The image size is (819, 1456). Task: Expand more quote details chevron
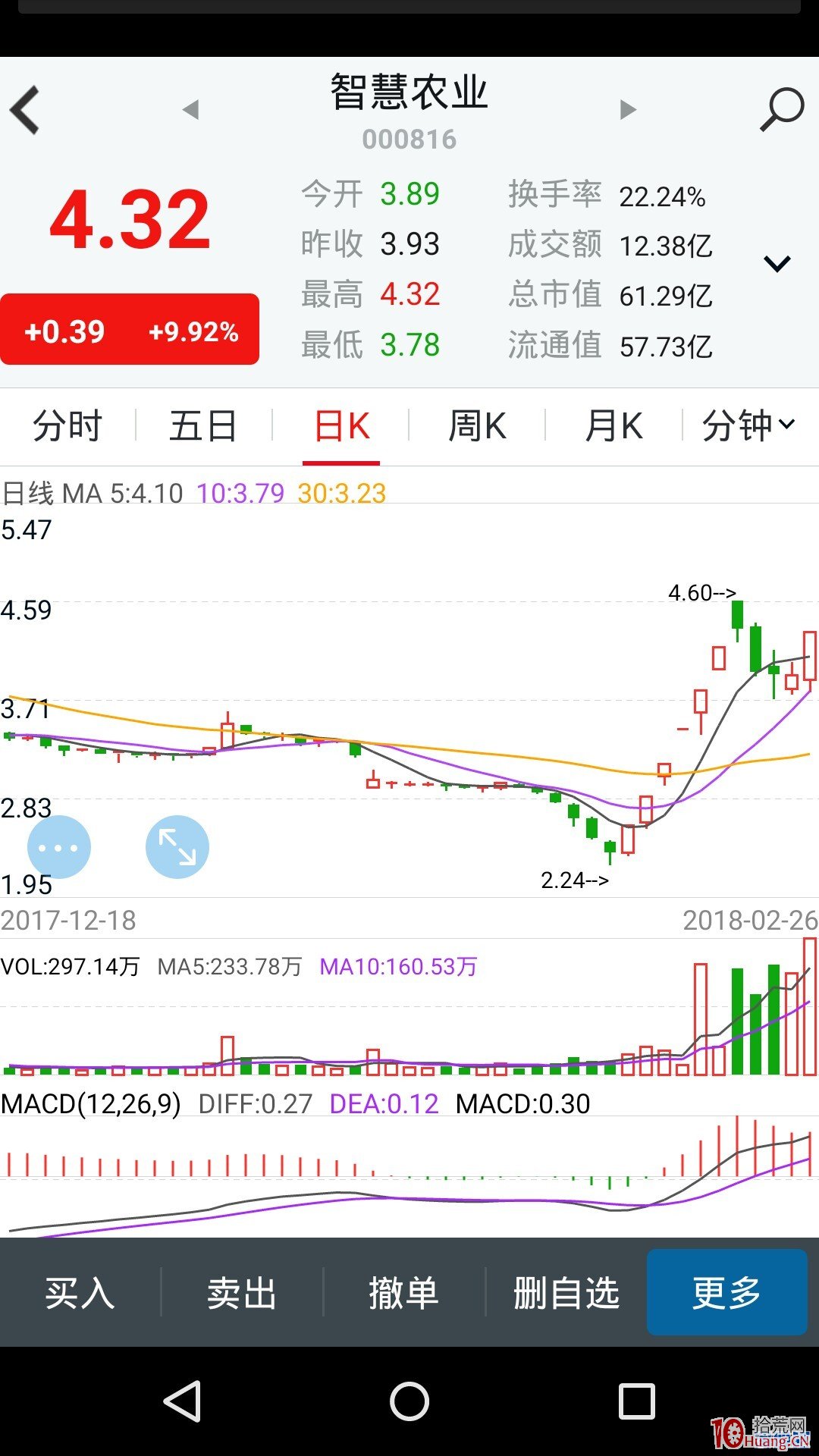click(x=777, y=263)
